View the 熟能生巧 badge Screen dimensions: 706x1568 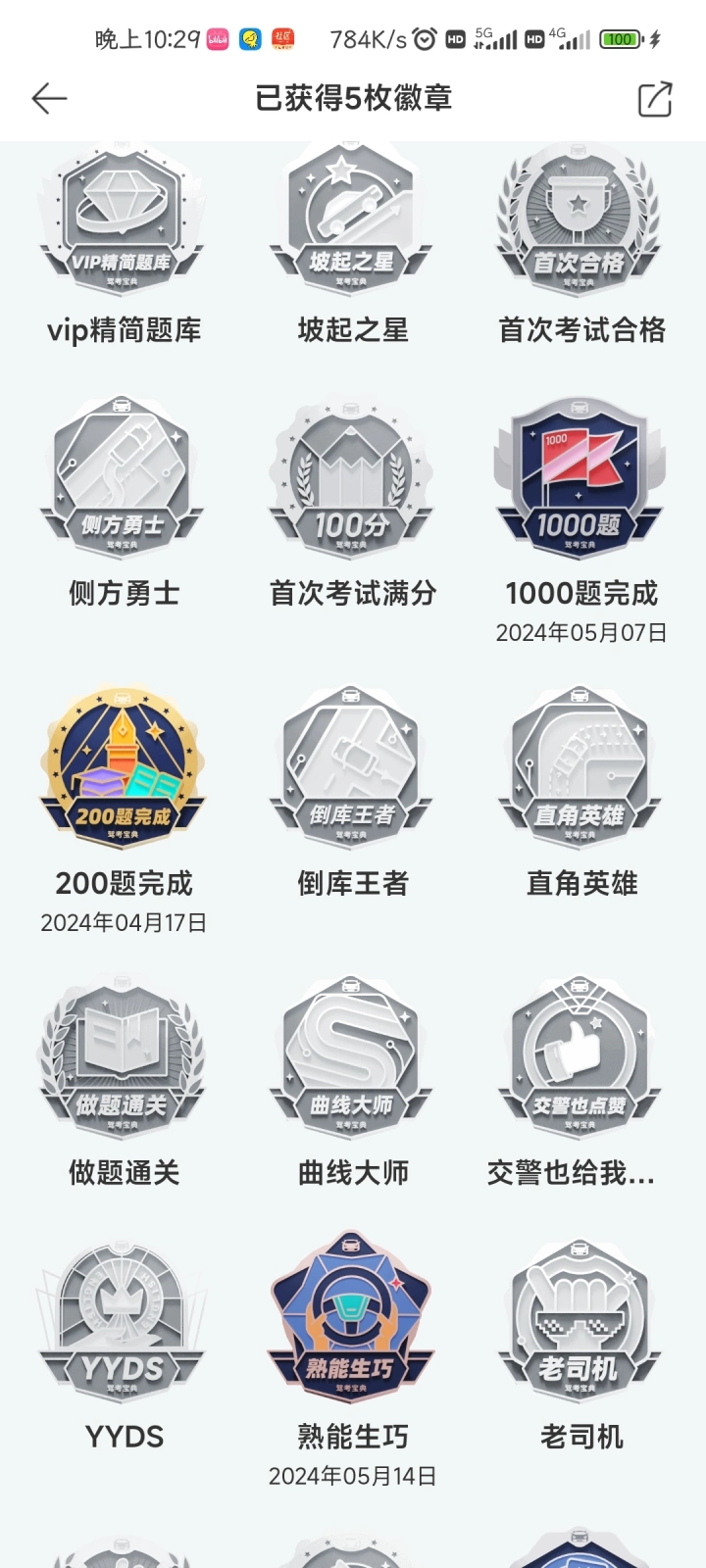point(351,1318)
